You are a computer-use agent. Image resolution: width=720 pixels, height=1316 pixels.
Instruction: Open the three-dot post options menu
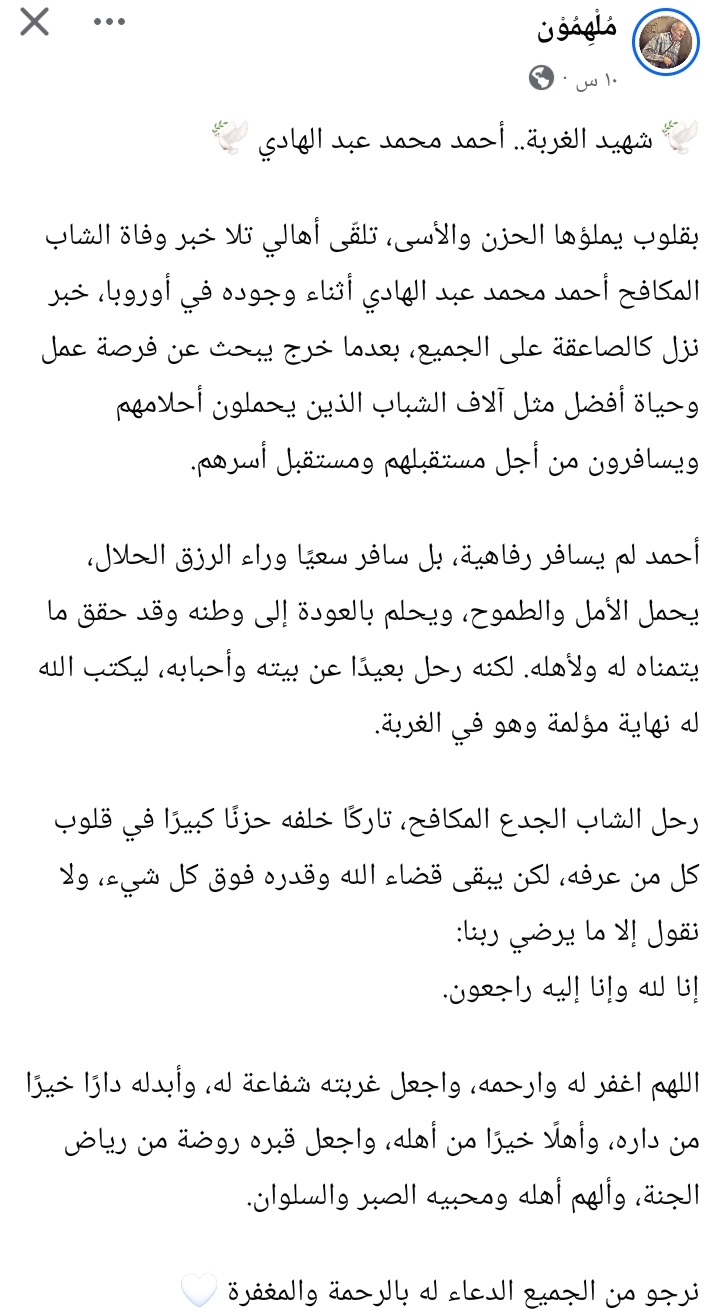[109, 21]
